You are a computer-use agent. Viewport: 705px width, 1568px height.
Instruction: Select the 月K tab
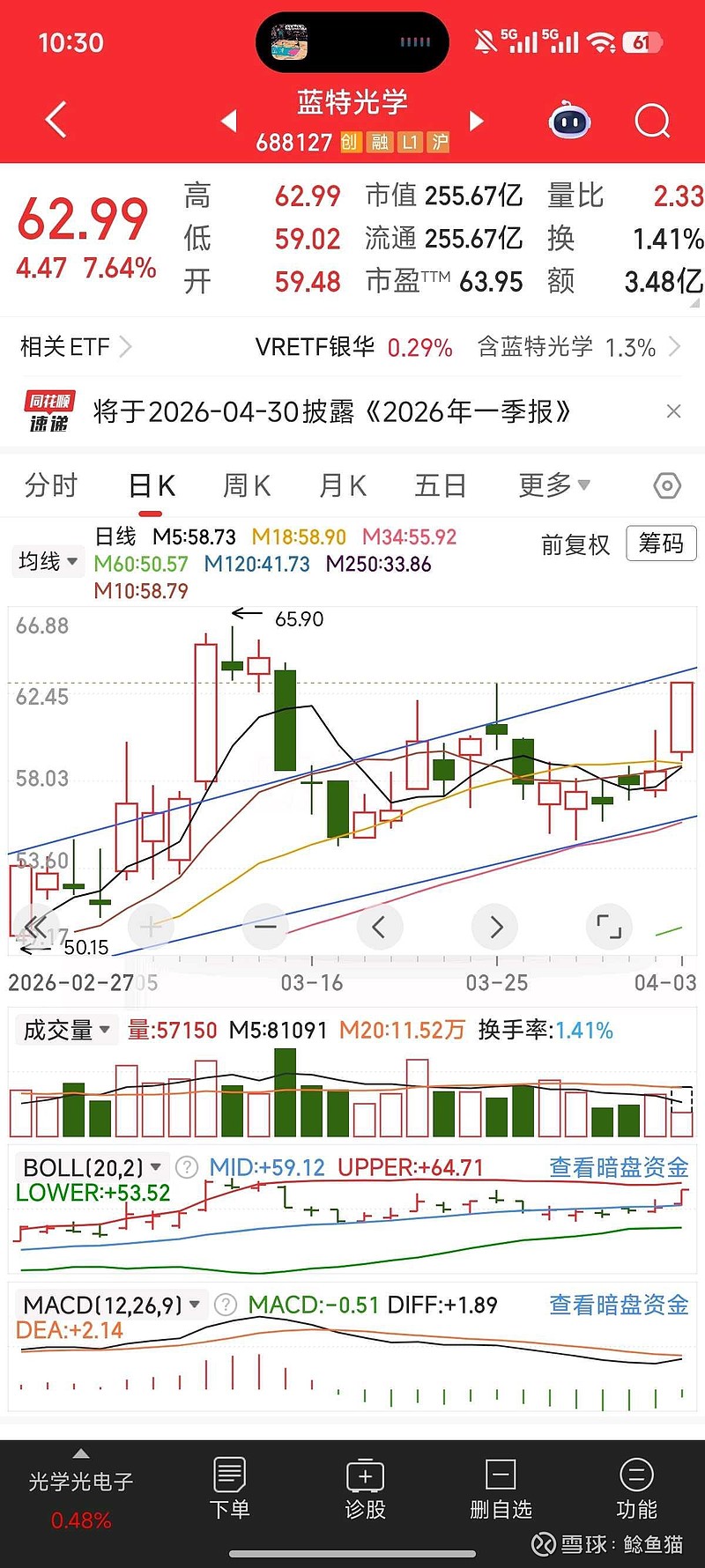click(x=343, y=485)
